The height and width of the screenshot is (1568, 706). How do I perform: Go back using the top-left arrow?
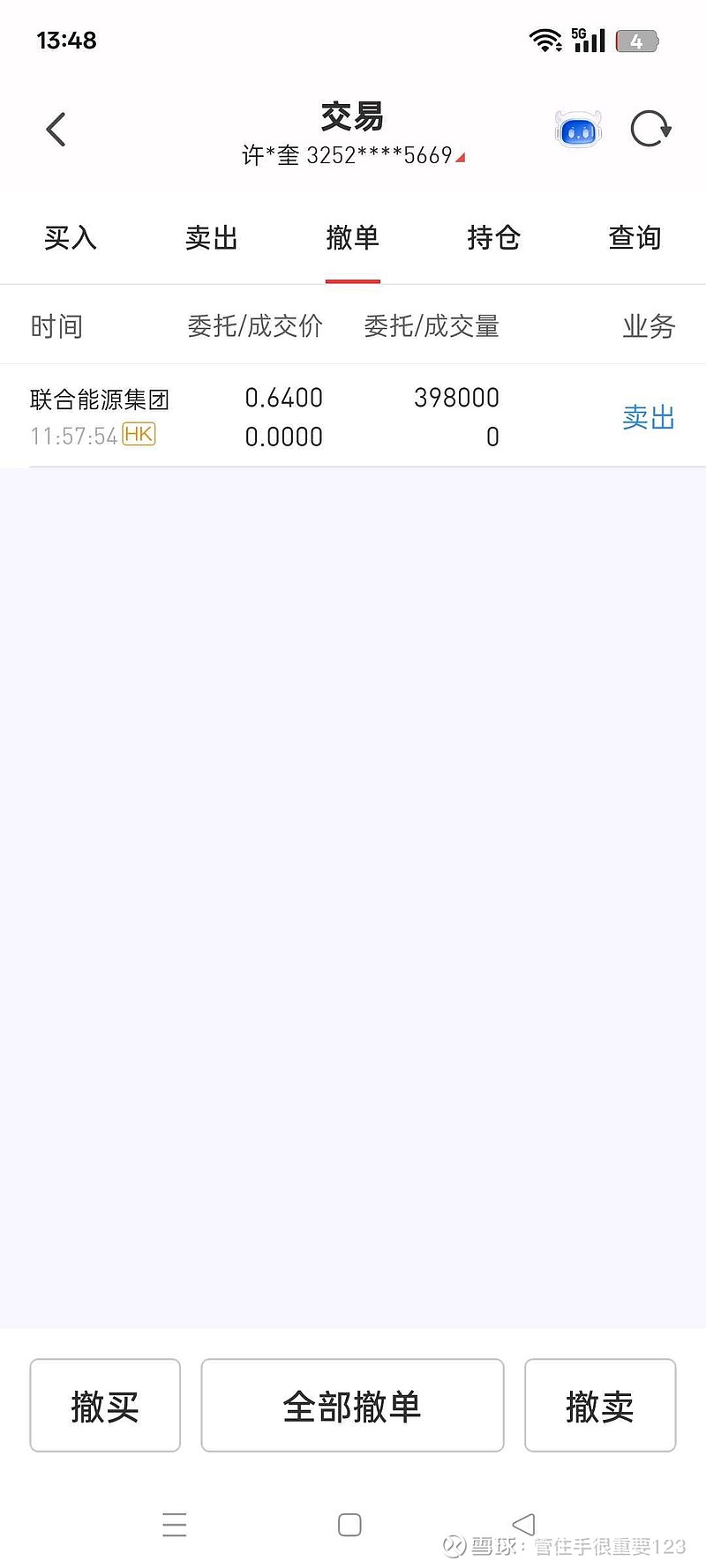[56, 130]
